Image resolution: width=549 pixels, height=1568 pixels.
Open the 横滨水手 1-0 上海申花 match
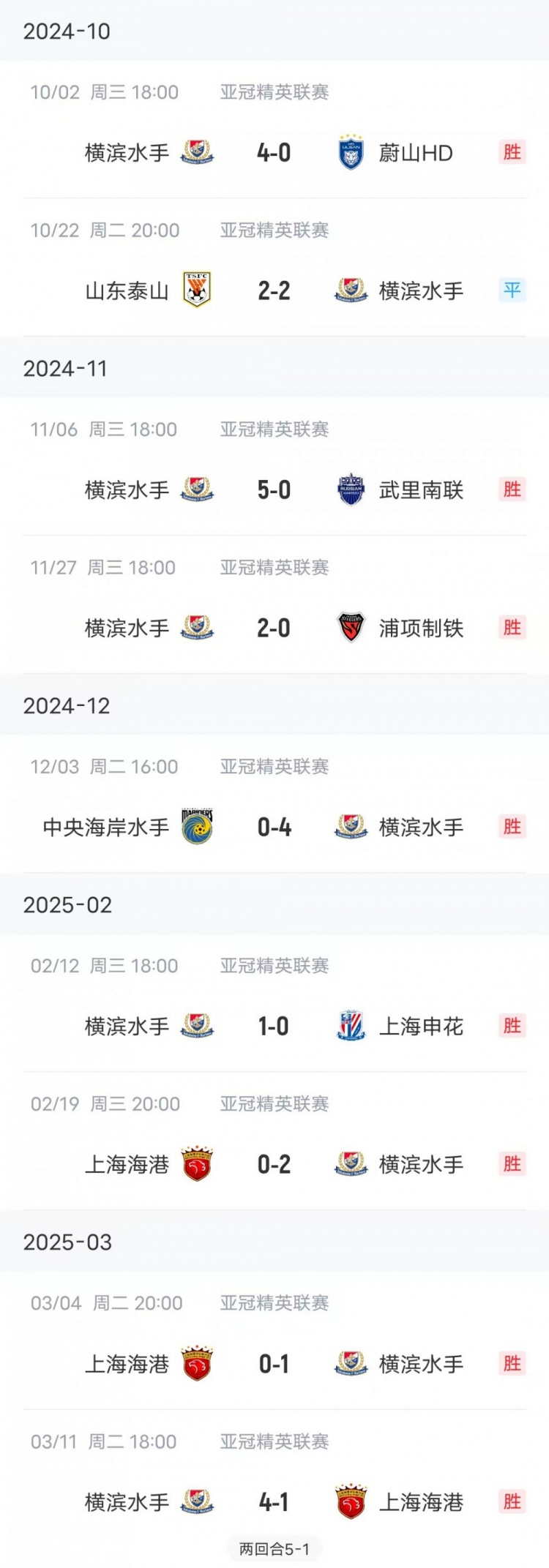pyautogui.click(x=274, y=1026)
